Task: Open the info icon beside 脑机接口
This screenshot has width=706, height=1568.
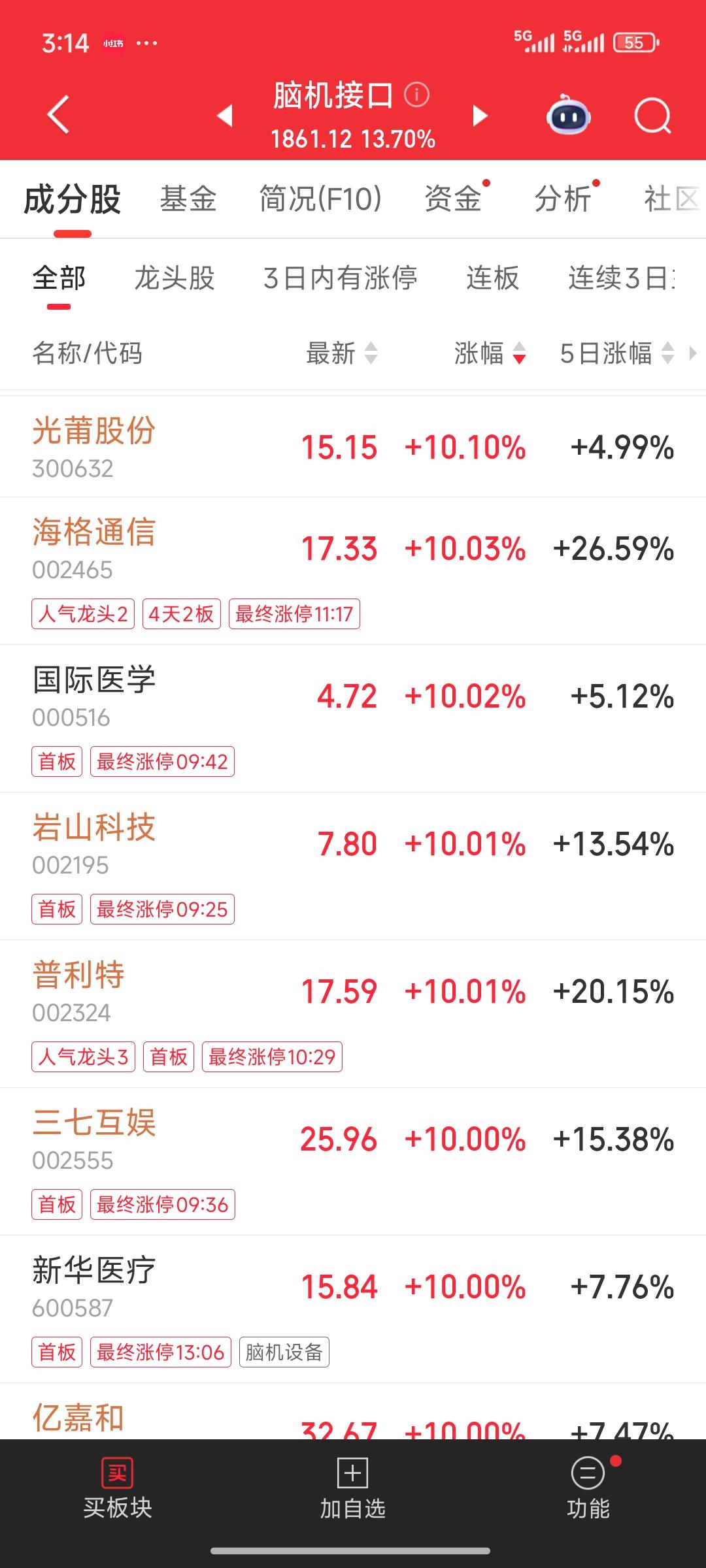Action: coord(416,95)
